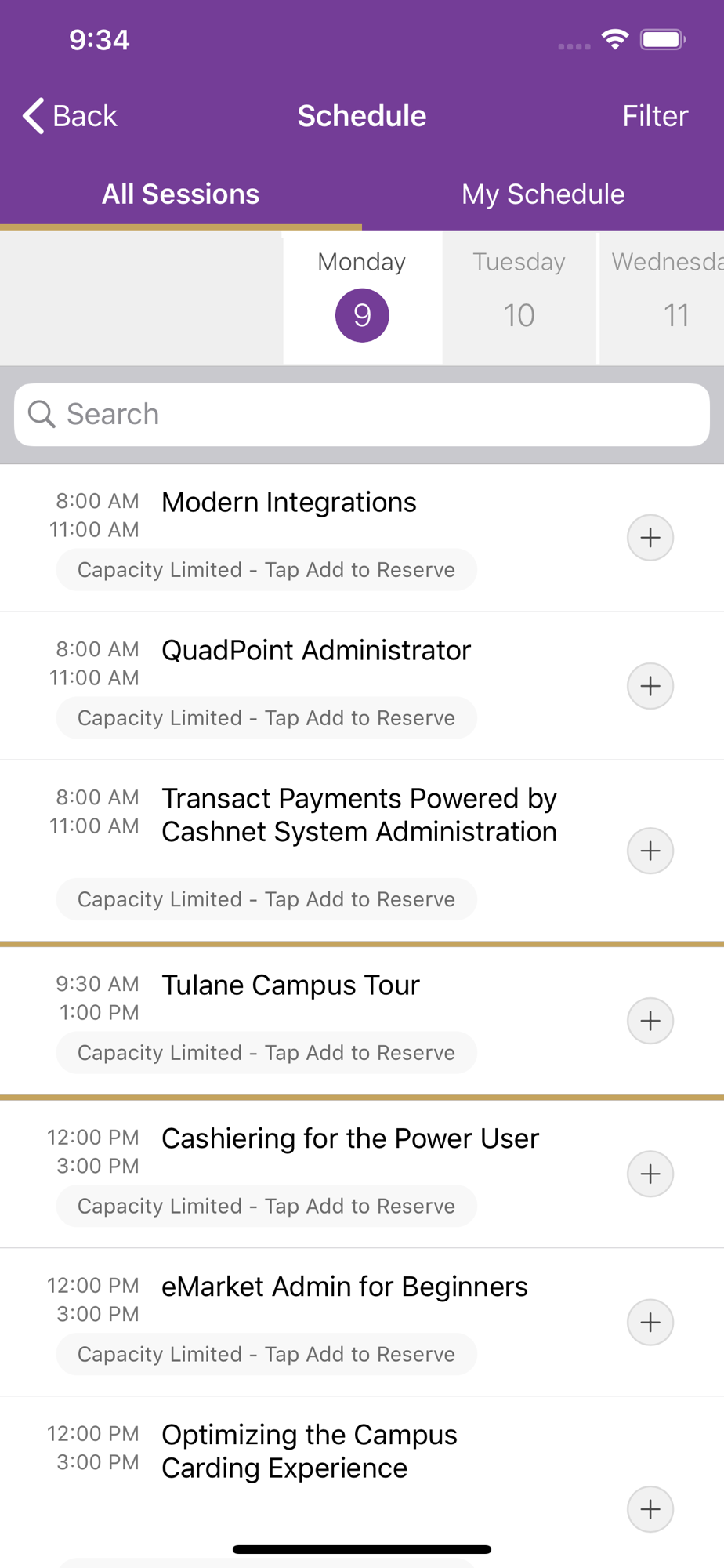This screenshot has width=724, height=1568.
Task: Tap the session Search field
Action: coord(362,415)
